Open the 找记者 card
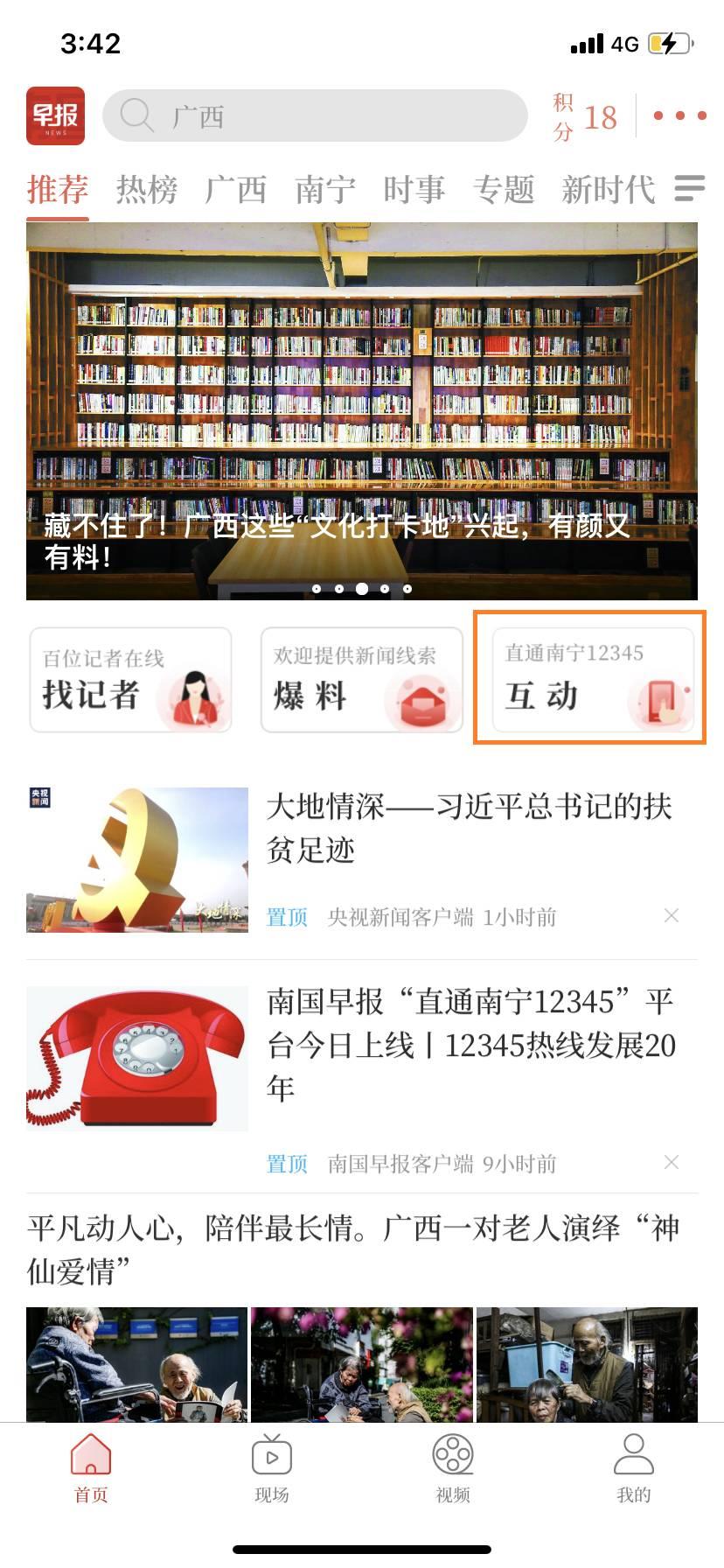 (131, 680)
